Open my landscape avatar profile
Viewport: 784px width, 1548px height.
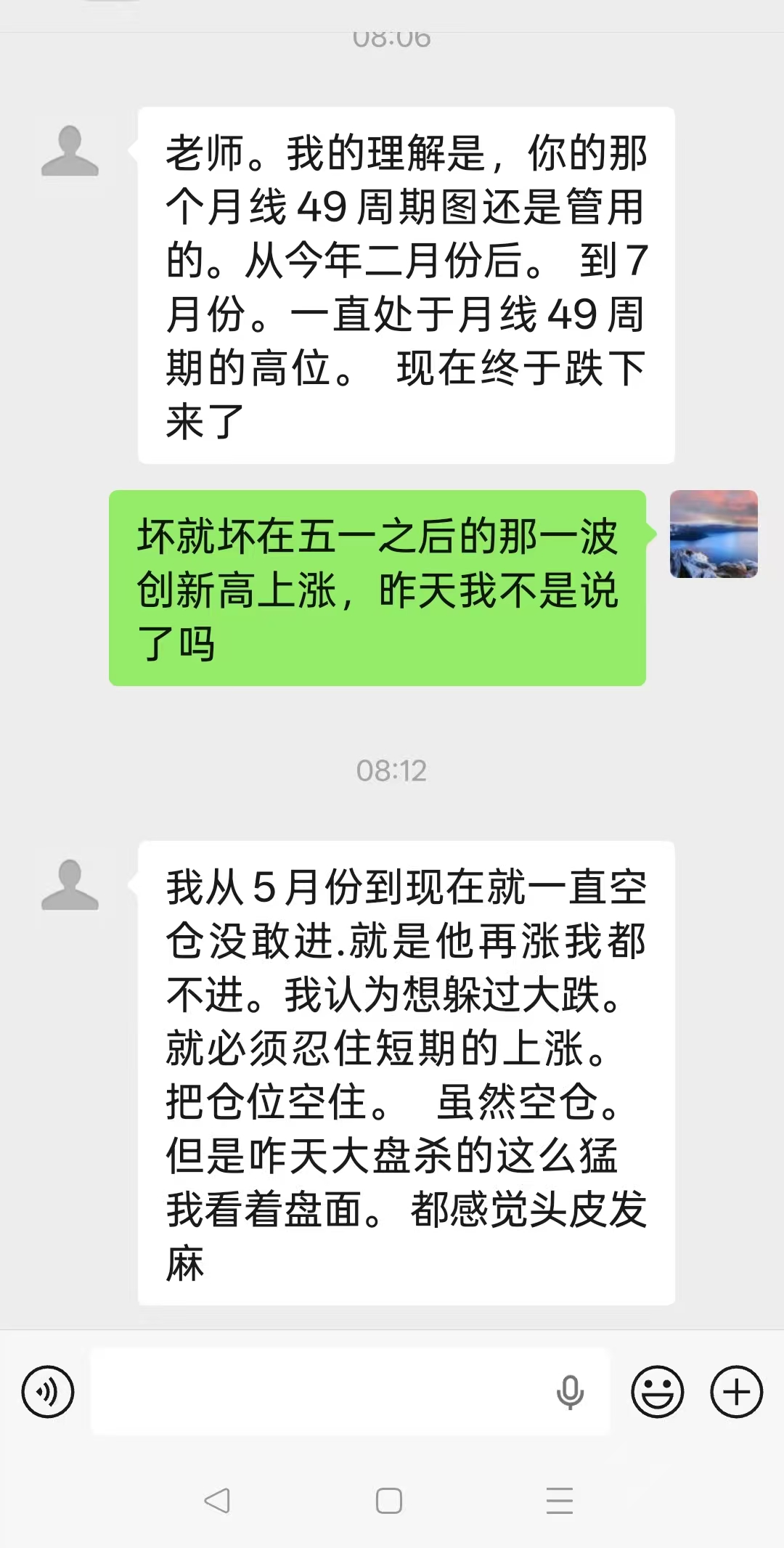tap(714, 534)
